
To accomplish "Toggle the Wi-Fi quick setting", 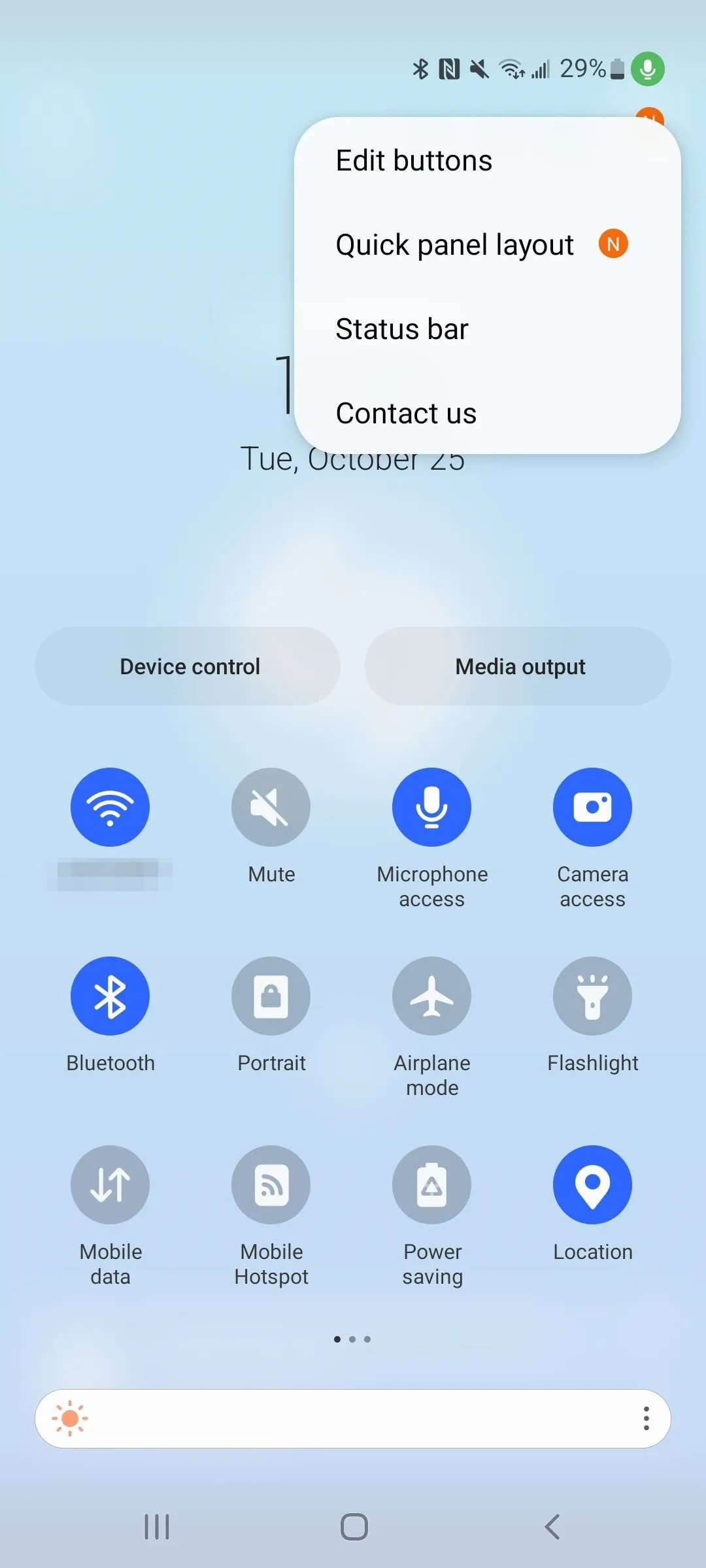I will pos(110,807).
